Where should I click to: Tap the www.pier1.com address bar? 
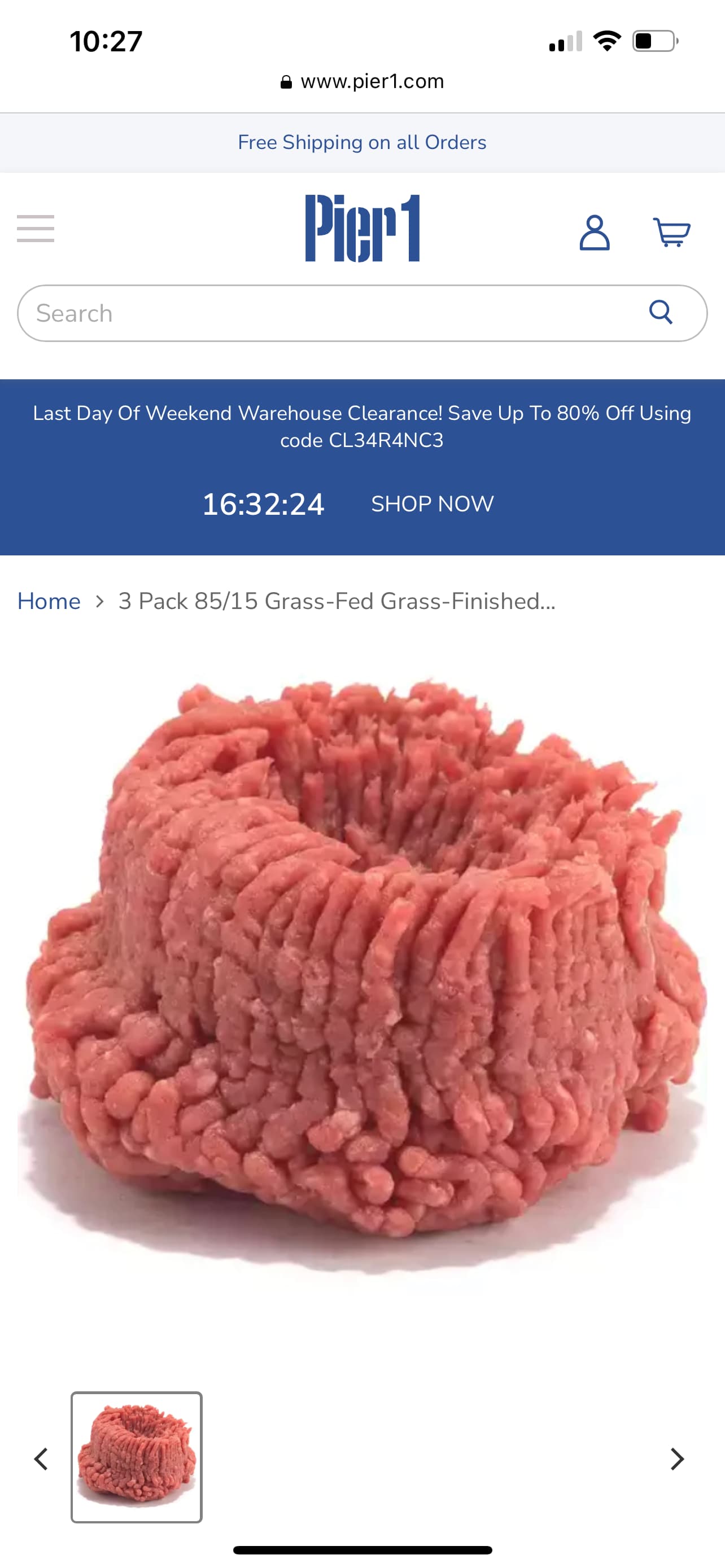point(362,82)
